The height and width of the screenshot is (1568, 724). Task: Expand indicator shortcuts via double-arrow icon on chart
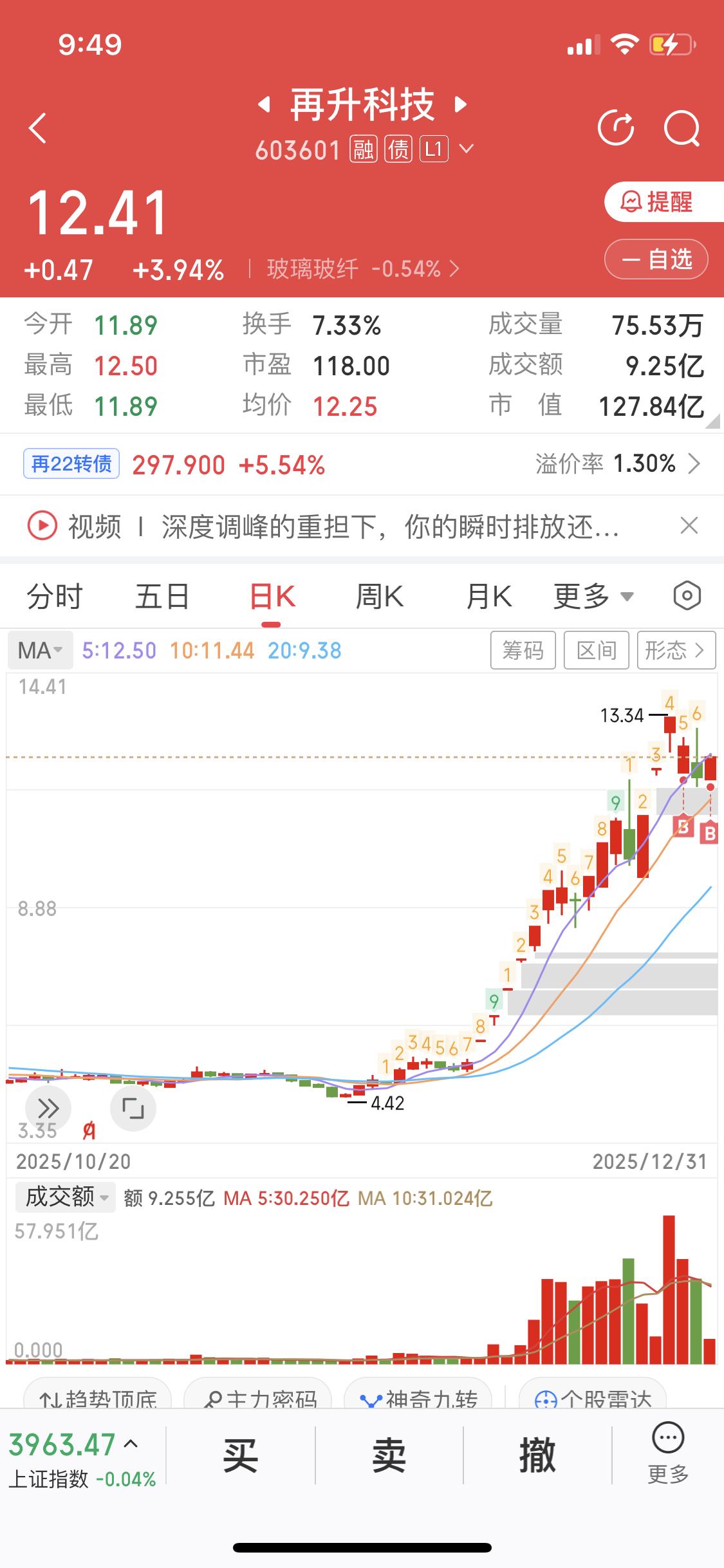[x=48, y=1108]
